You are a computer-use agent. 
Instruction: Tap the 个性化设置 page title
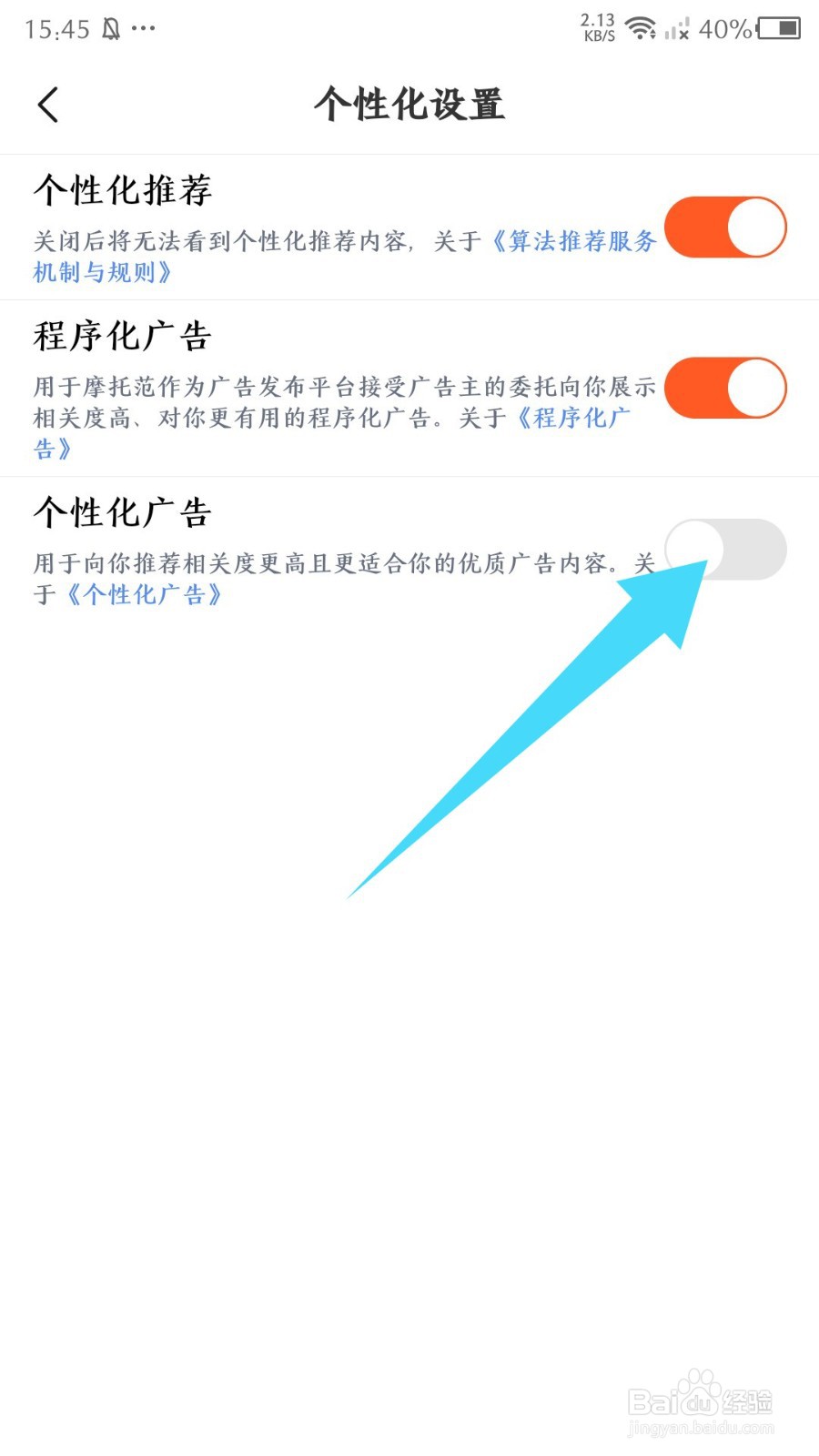pos(409,105)
